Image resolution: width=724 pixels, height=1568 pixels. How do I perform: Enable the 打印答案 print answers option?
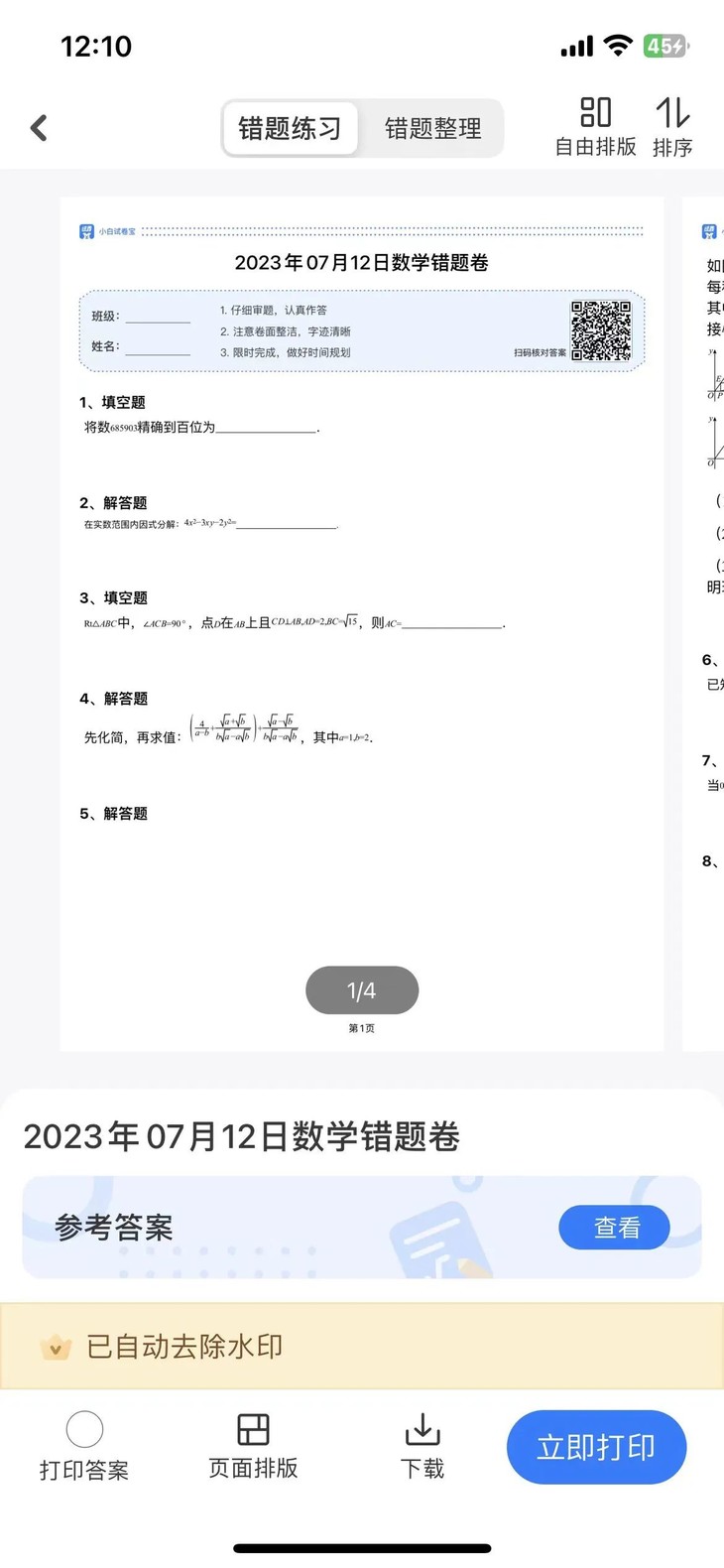[x=84, y=1444]
